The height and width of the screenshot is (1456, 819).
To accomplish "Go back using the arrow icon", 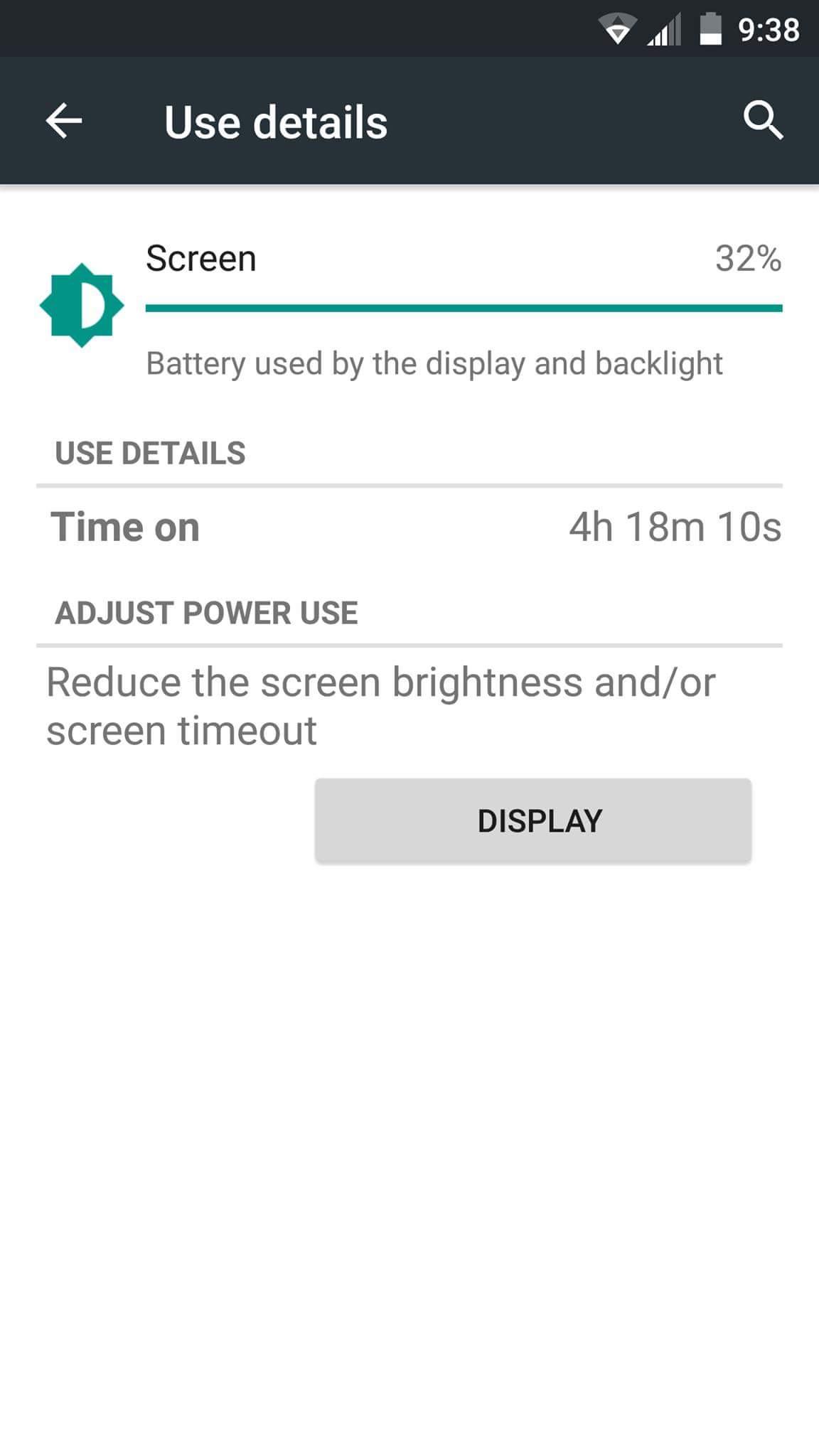I will (x=64, y=121).
